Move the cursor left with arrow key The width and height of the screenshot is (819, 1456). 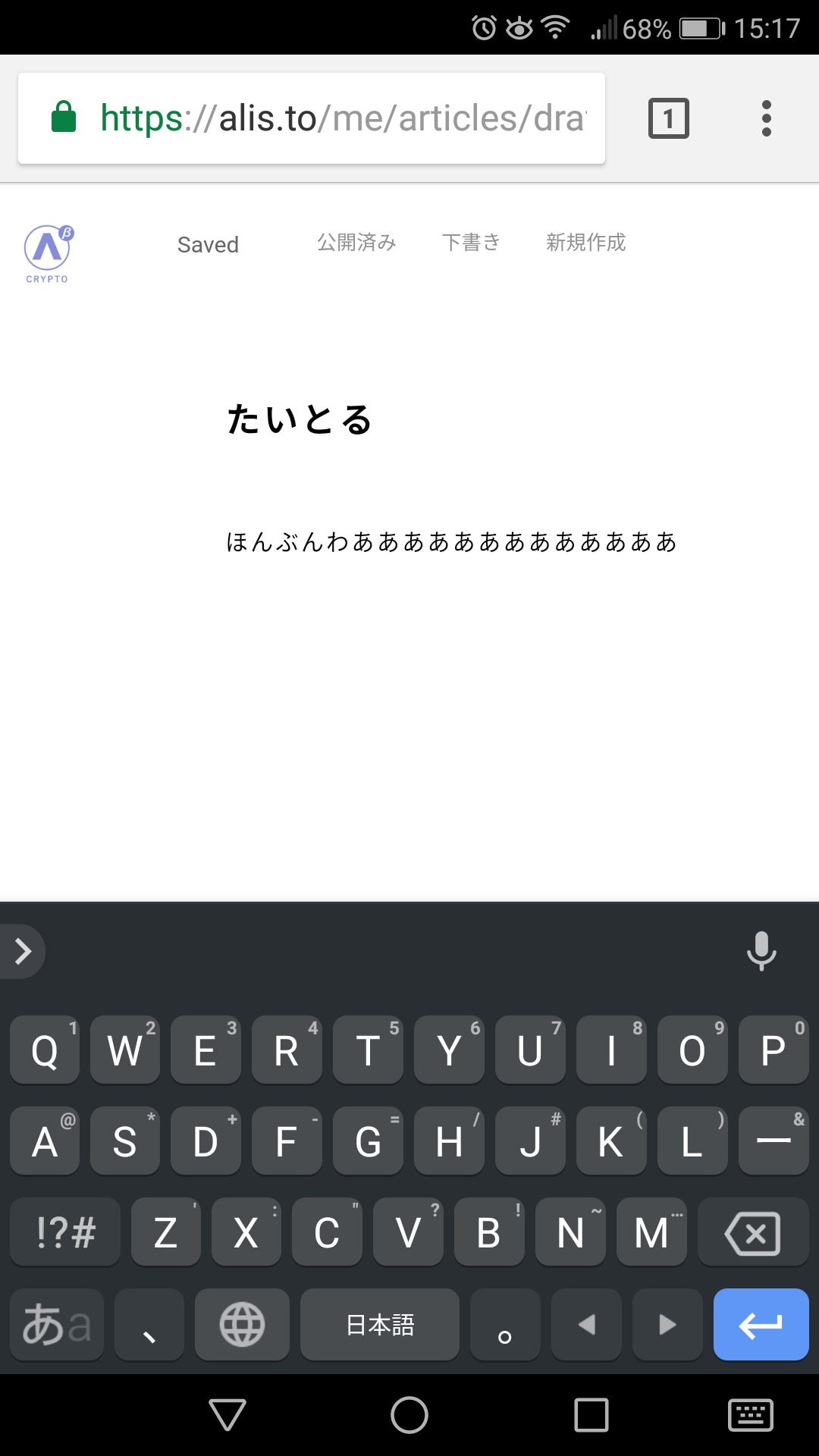pyautogui.click(x=586, y=1324)
